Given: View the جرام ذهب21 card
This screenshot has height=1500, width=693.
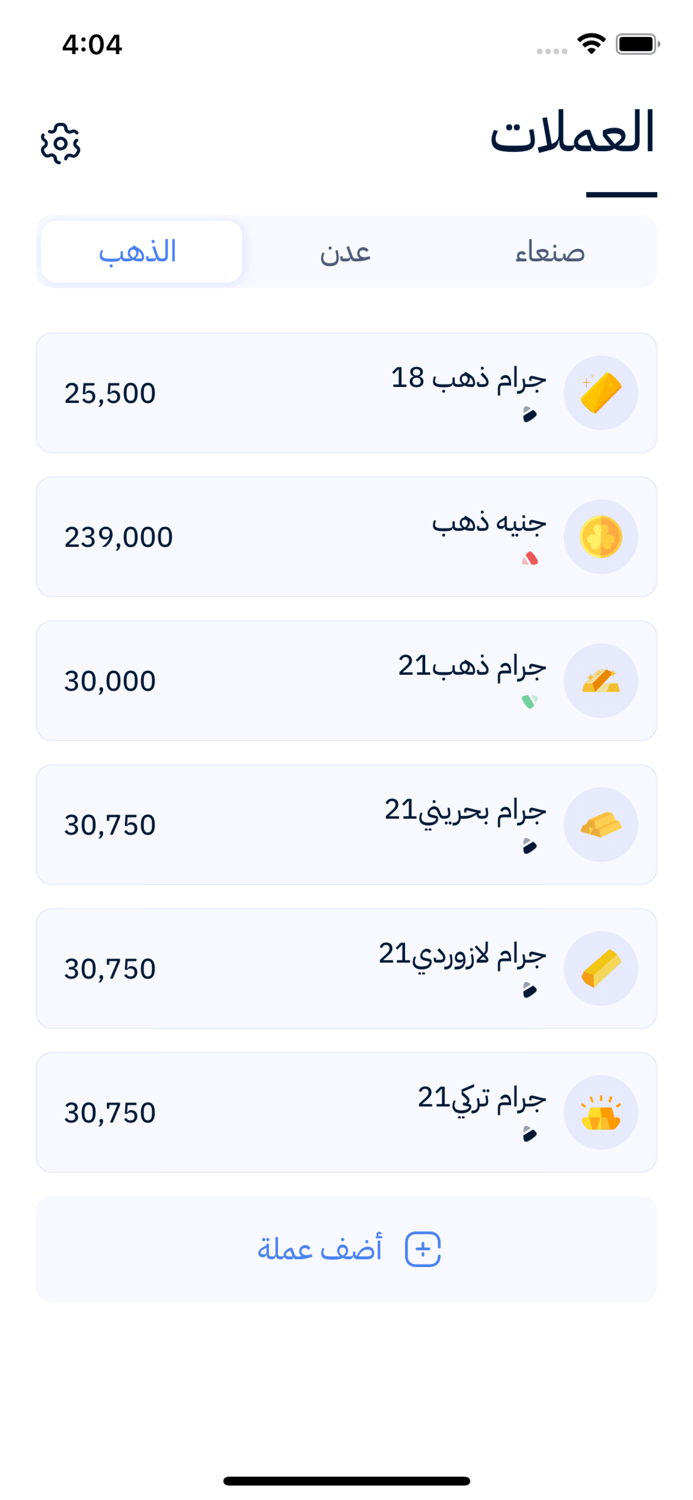Looking at the screenshot, I should pos(346,681).
